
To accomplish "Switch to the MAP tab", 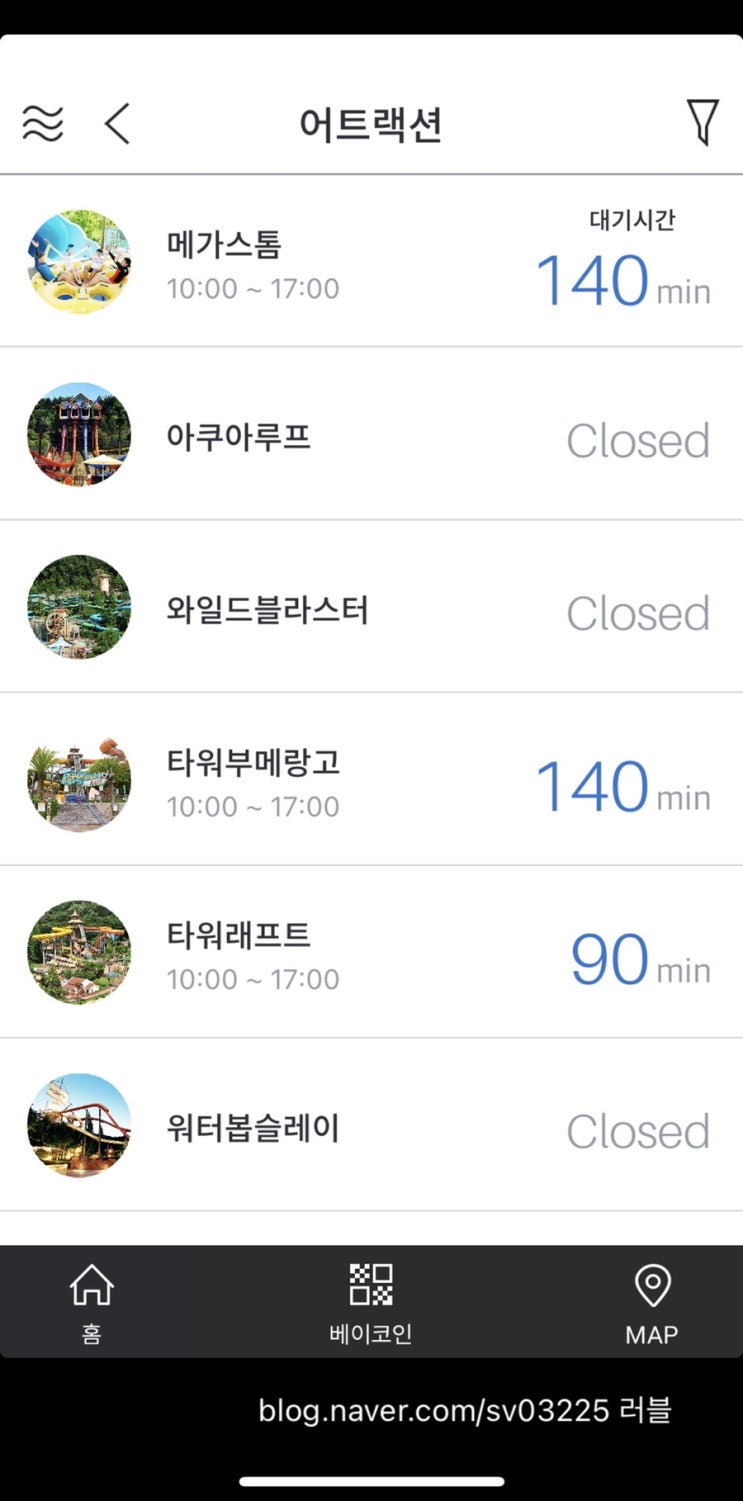I will coord(652,1302).
